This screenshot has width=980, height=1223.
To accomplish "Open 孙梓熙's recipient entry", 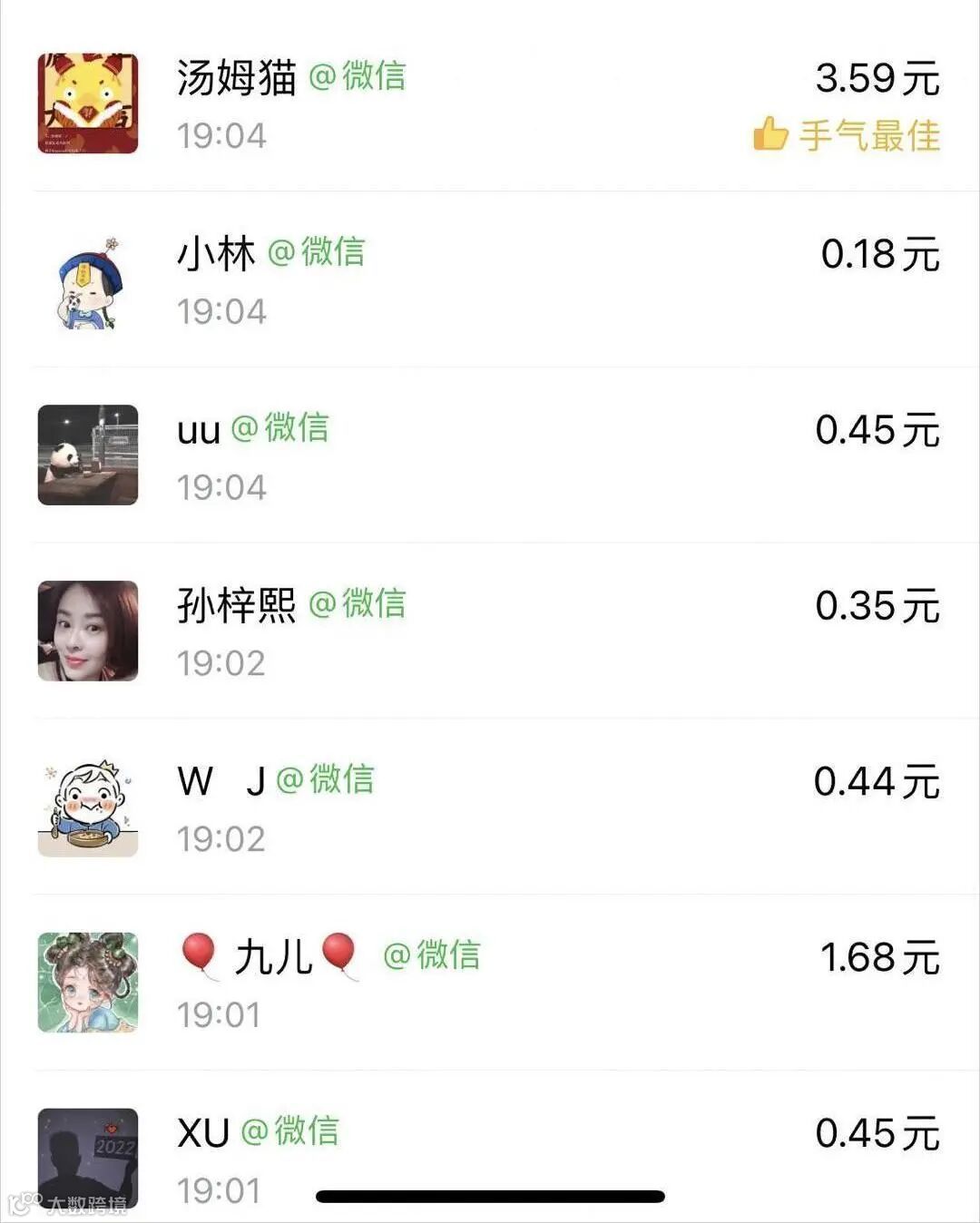I will point(490,632).
